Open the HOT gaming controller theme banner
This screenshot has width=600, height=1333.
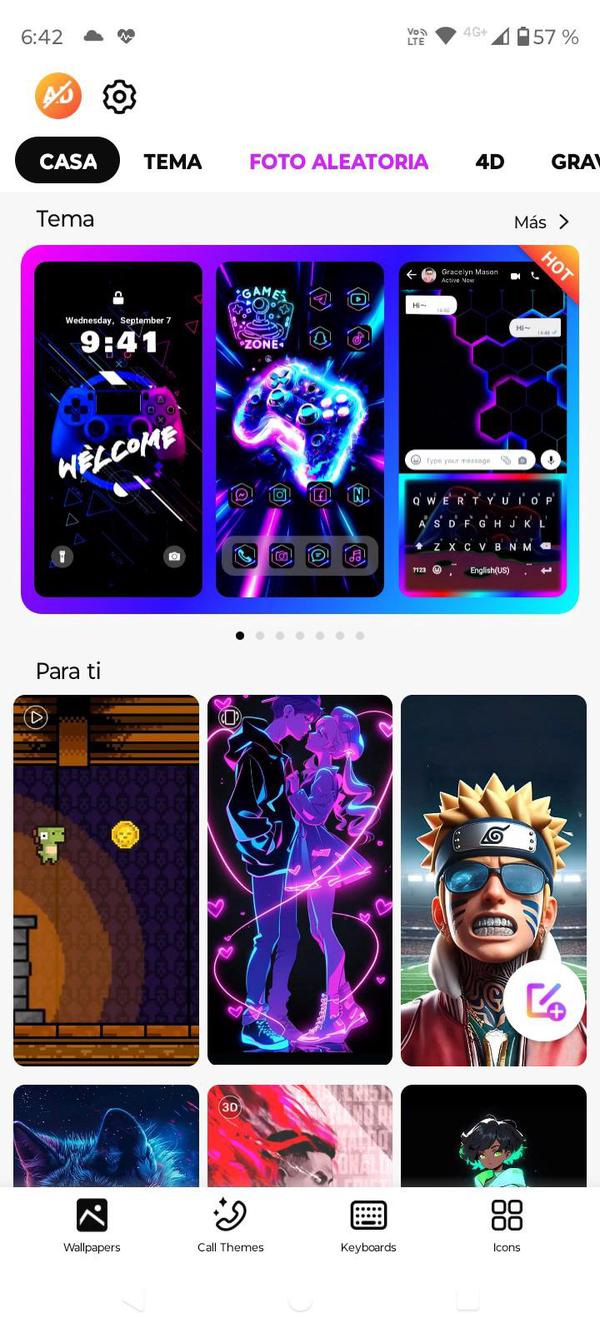[x=299, y=429]
